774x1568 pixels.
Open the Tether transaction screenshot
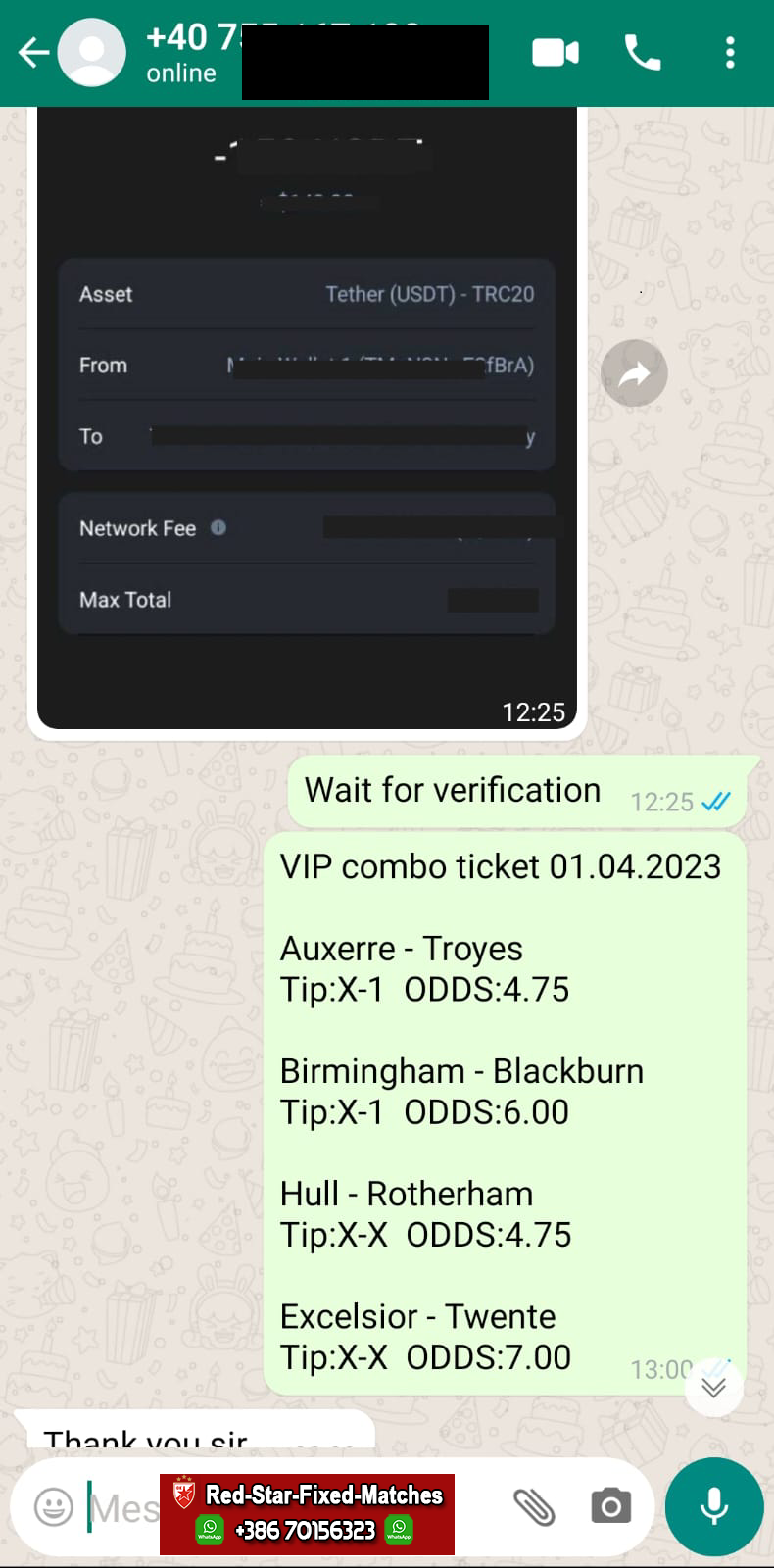(x=307, y=421)
